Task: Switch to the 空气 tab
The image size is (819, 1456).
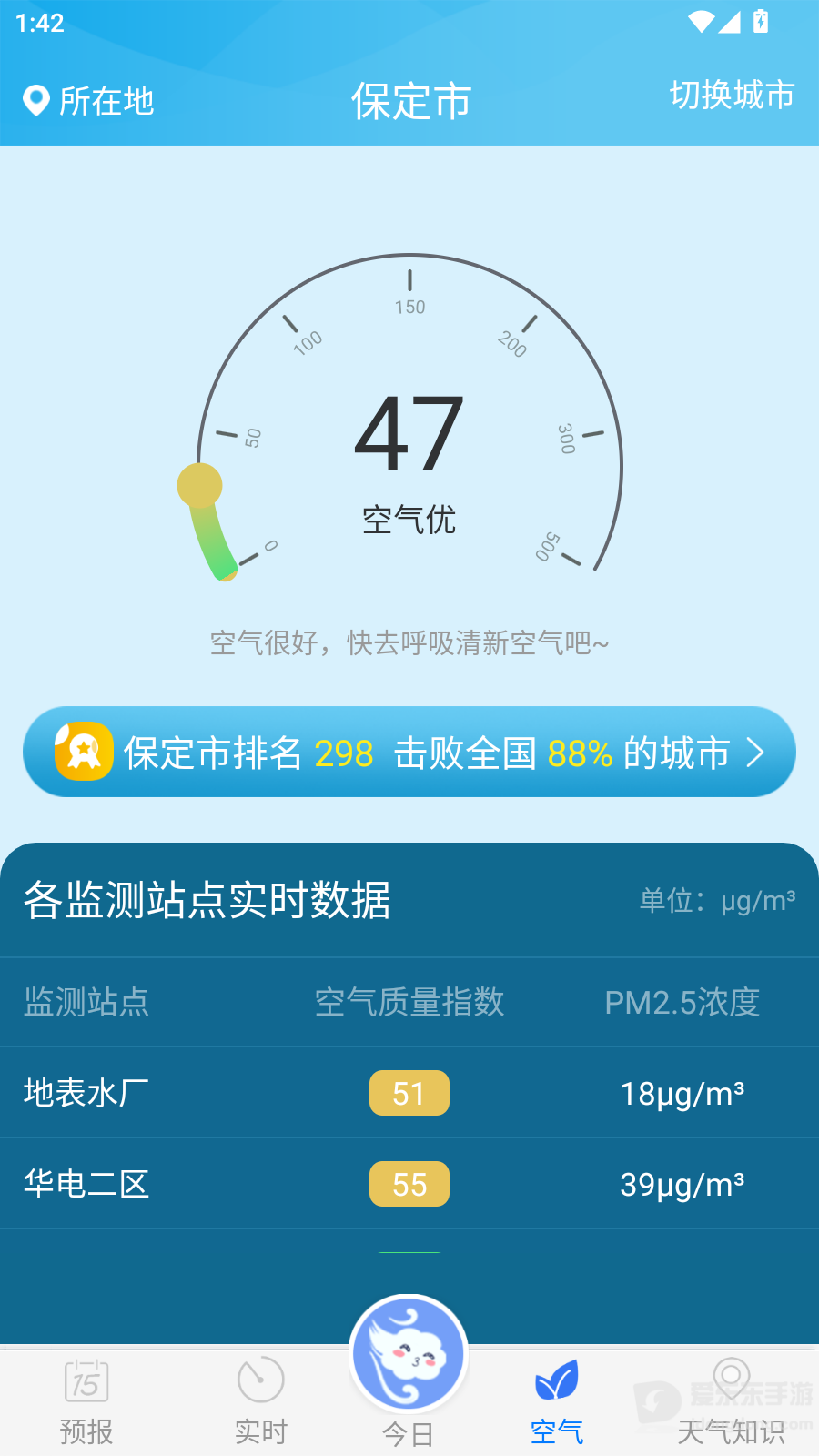Action: click(555, 1401)
